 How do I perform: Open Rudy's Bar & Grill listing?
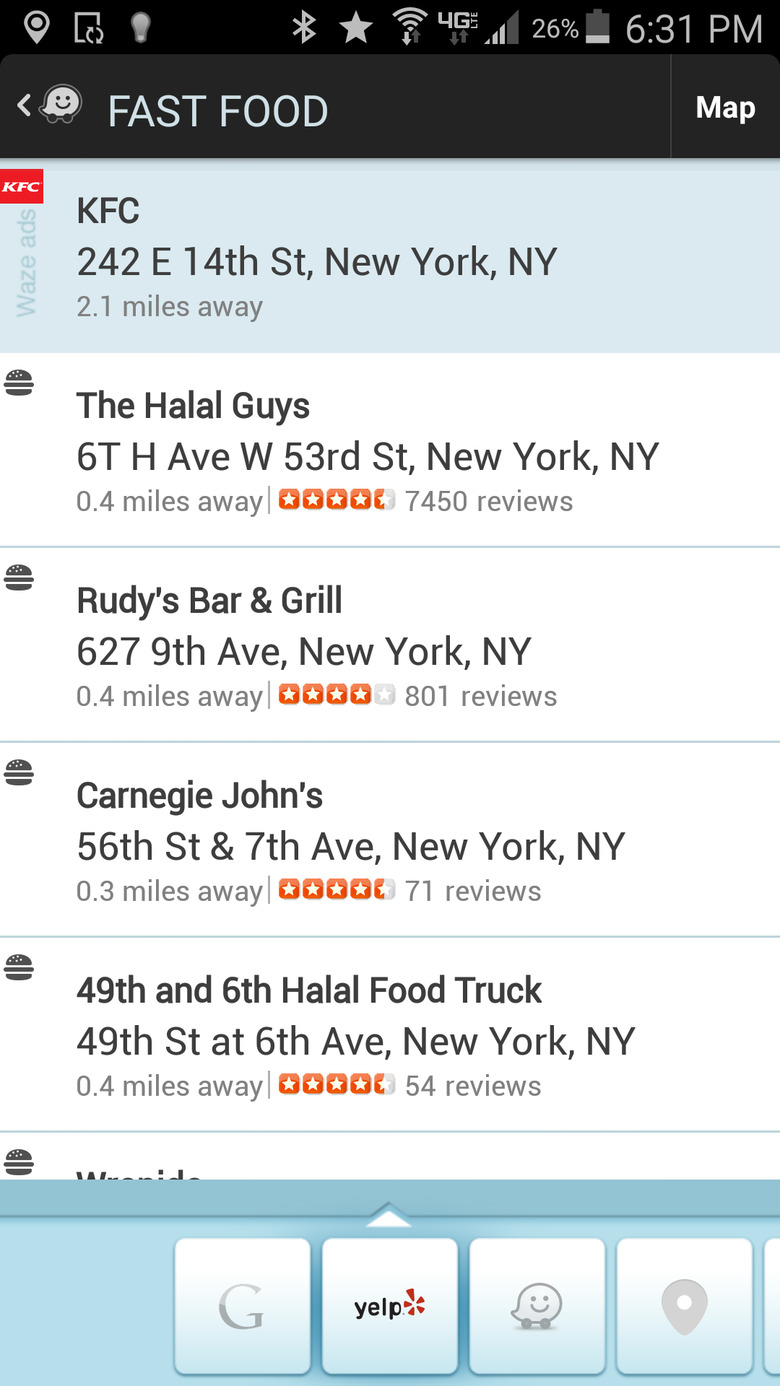[390, 647]
